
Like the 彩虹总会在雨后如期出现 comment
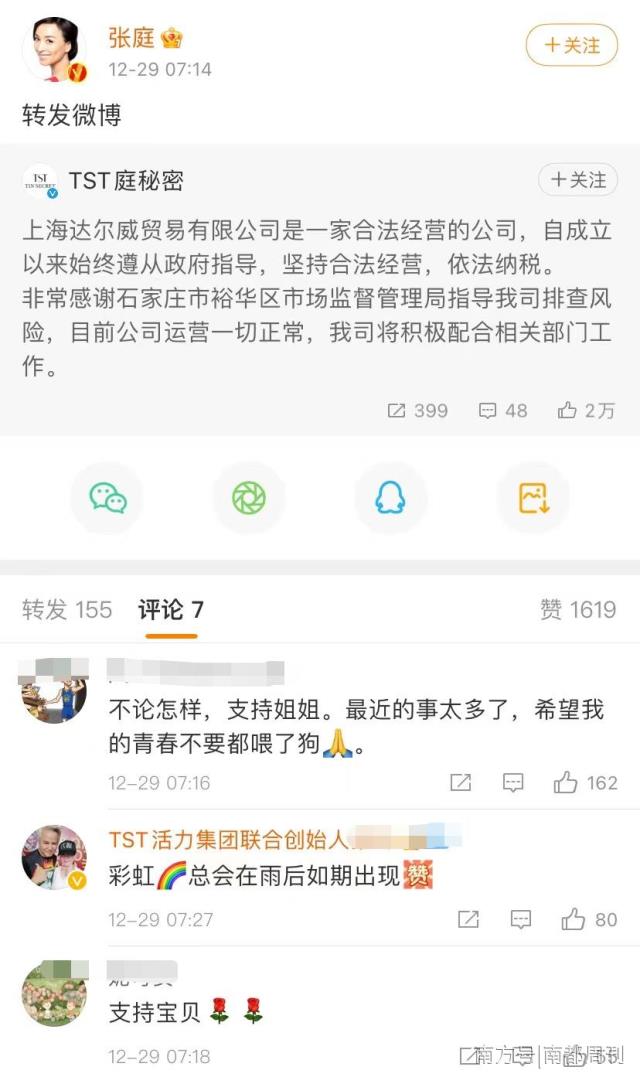coord(588,919)
